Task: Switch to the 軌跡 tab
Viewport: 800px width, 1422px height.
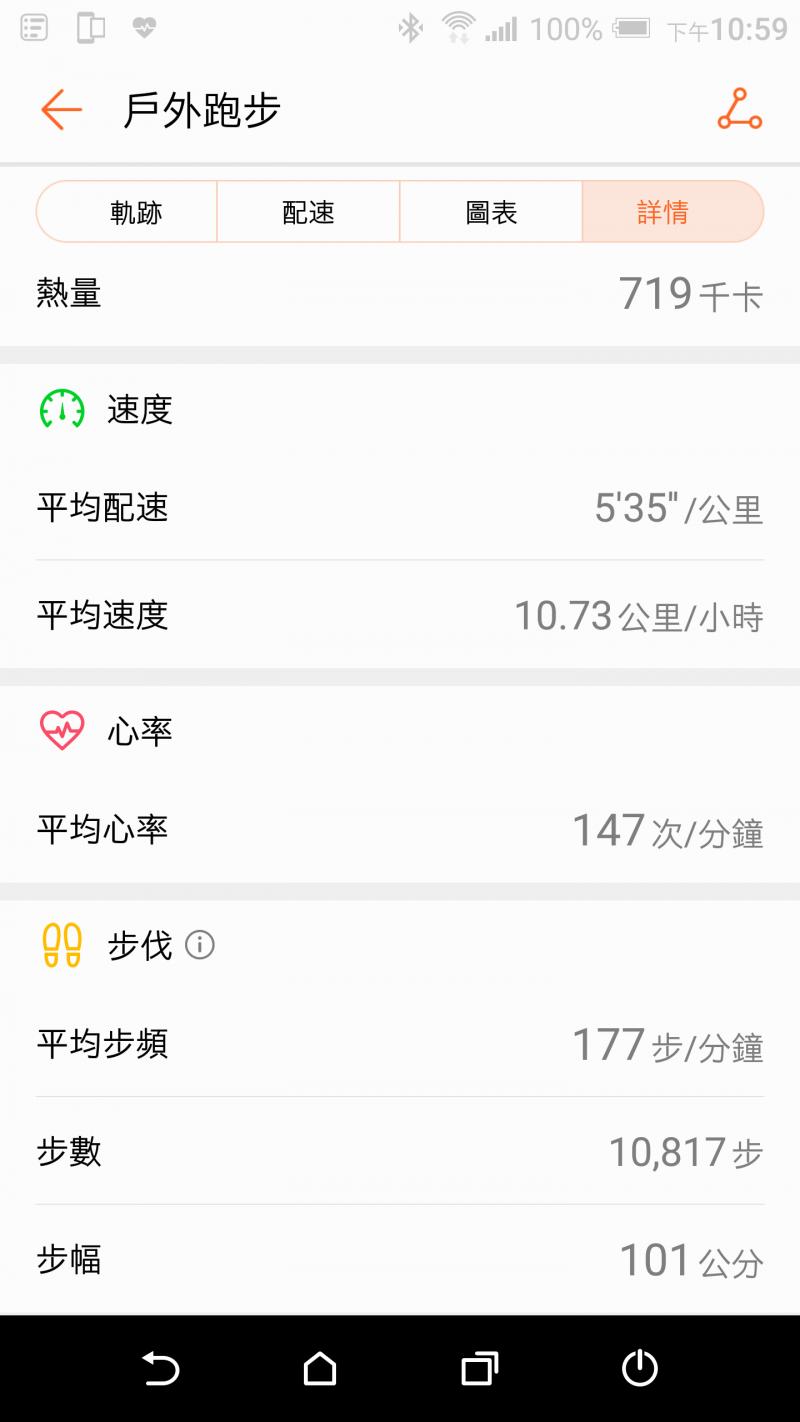Action: pos(136,212)
